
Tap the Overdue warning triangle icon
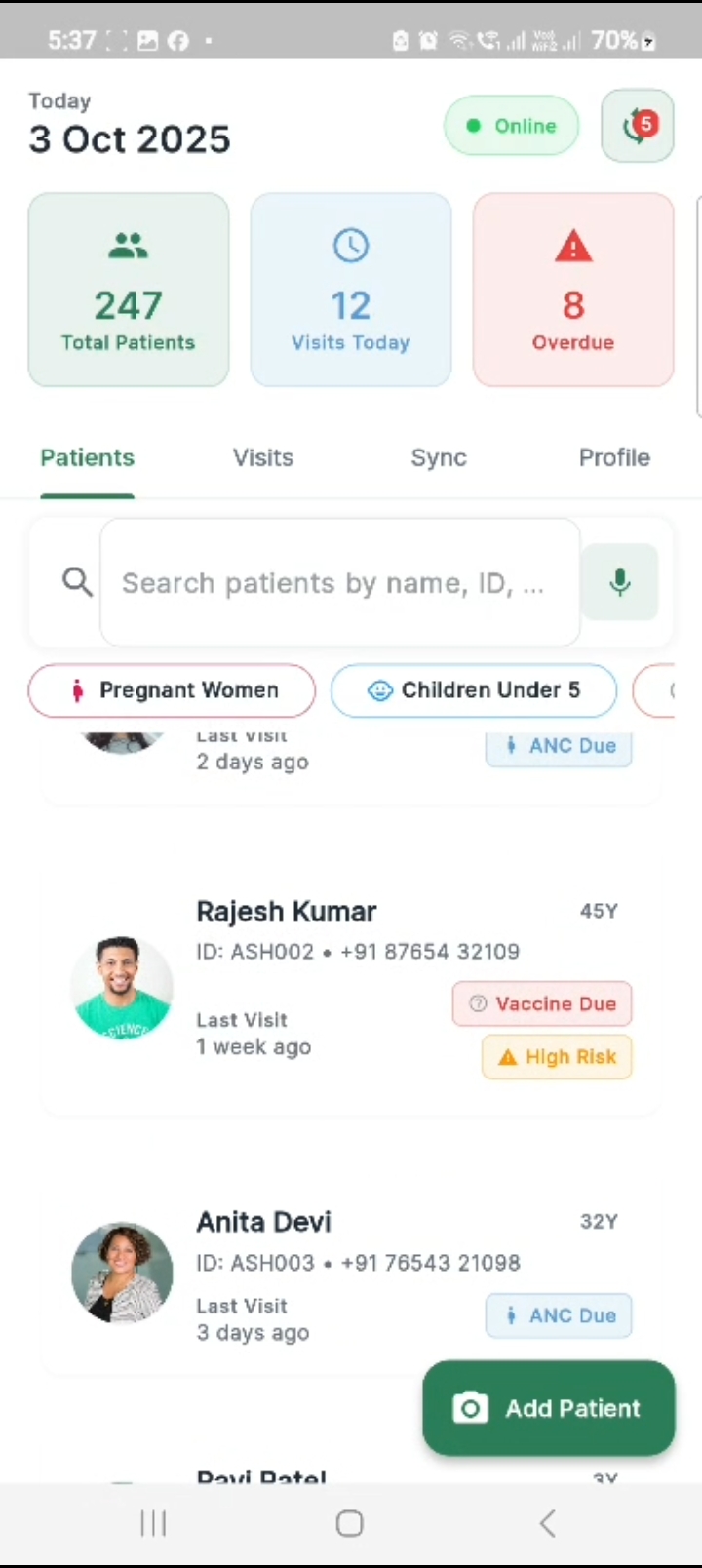point(573,246)
